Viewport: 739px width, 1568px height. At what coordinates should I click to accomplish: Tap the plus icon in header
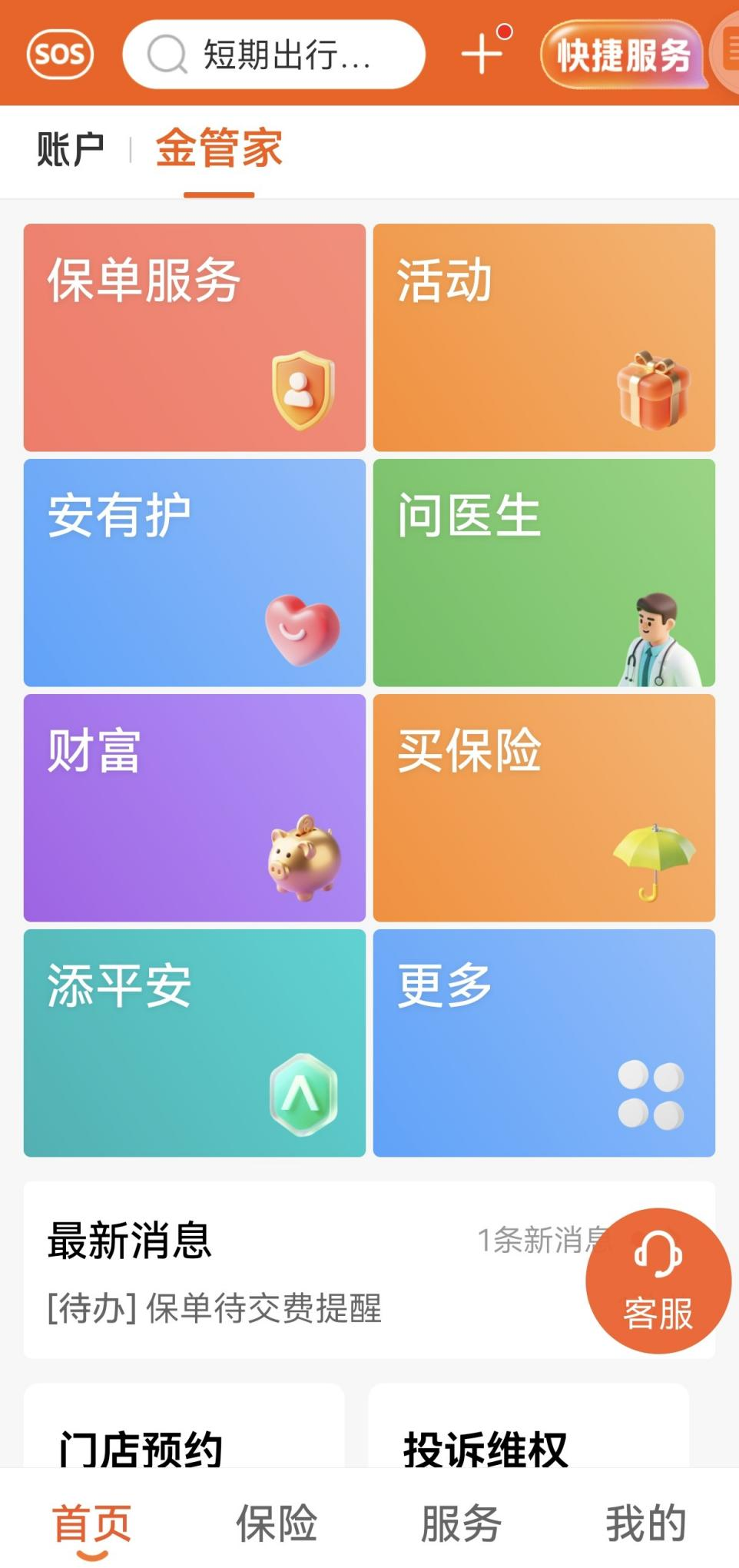click(x=482, y=54)
